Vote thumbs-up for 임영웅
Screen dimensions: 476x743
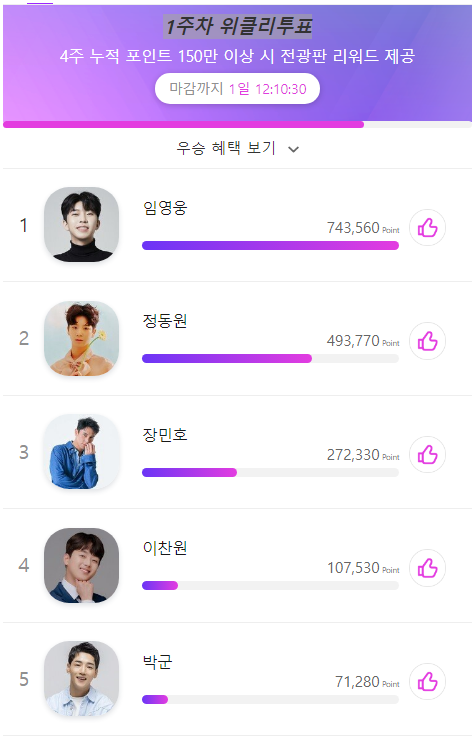point(427,228)
